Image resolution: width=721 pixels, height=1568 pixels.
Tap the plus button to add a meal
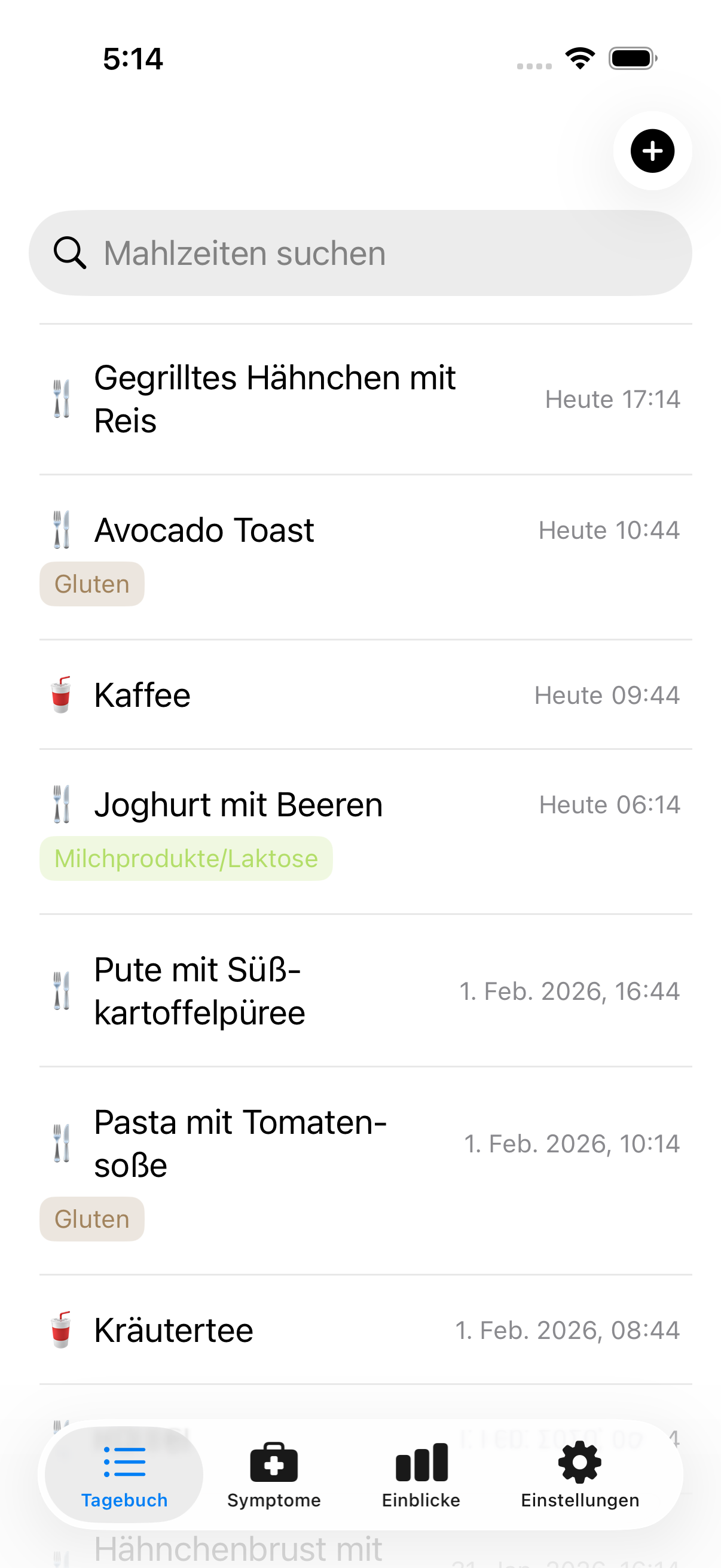coord(652,152)
